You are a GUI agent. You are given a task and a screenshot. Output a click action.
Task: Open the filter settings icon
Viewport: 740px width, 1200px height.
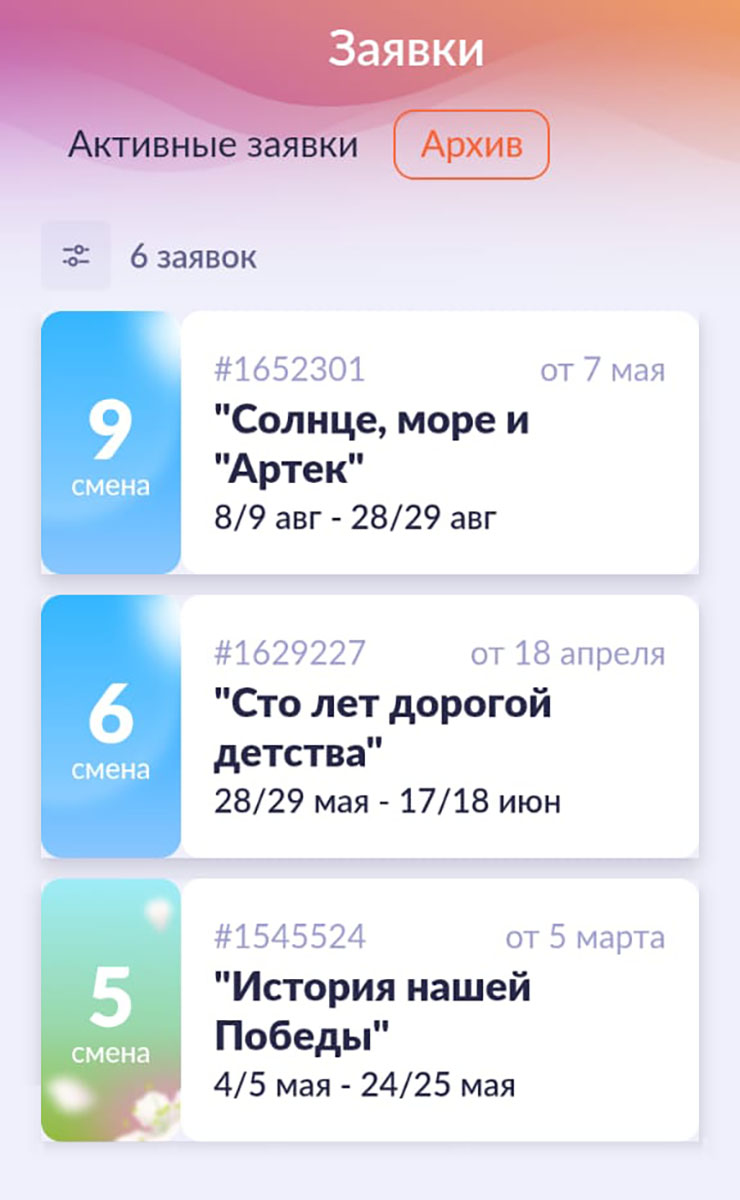[75, 256]
